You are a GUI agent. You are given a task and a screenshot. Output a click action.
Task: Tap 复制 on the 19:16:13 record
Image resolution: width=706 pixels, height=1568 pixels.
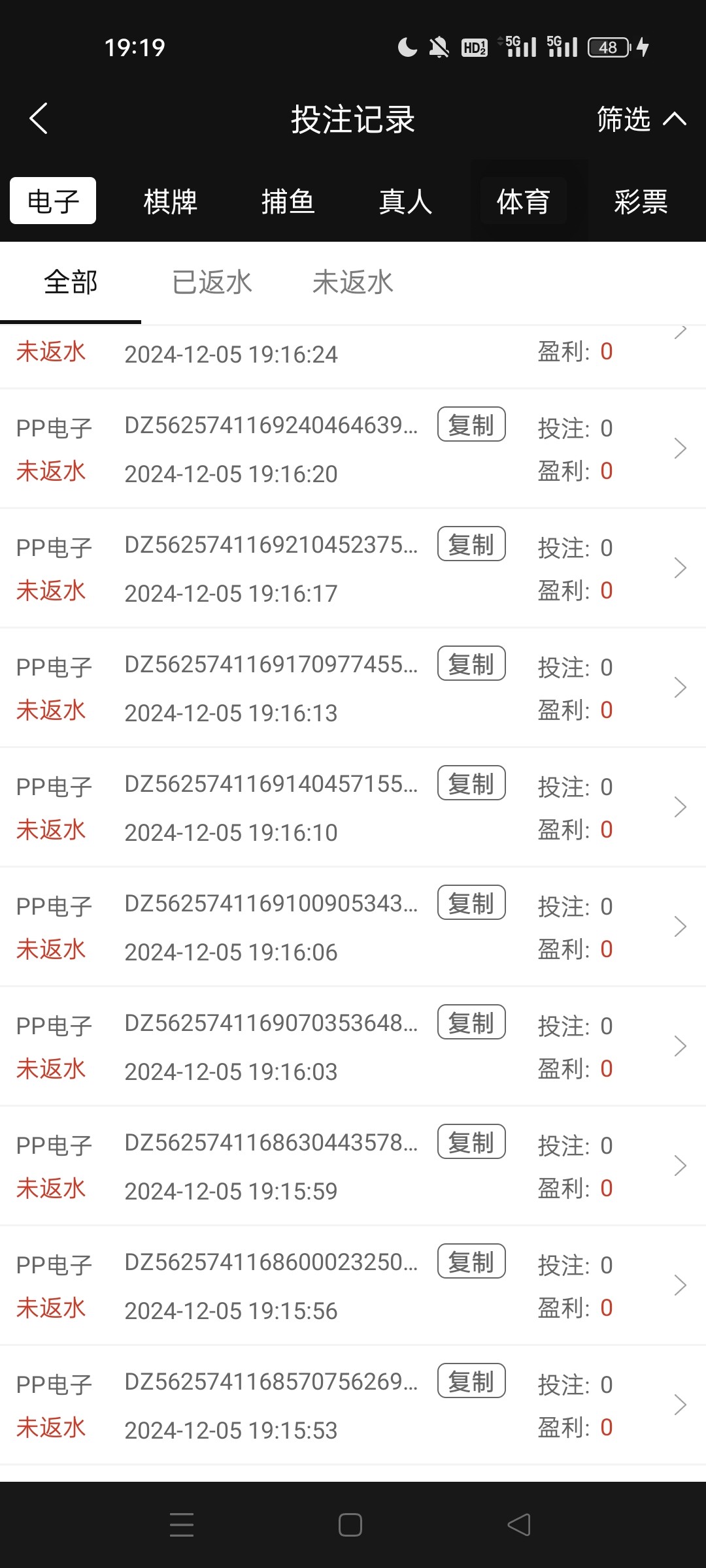coord(471,664)
